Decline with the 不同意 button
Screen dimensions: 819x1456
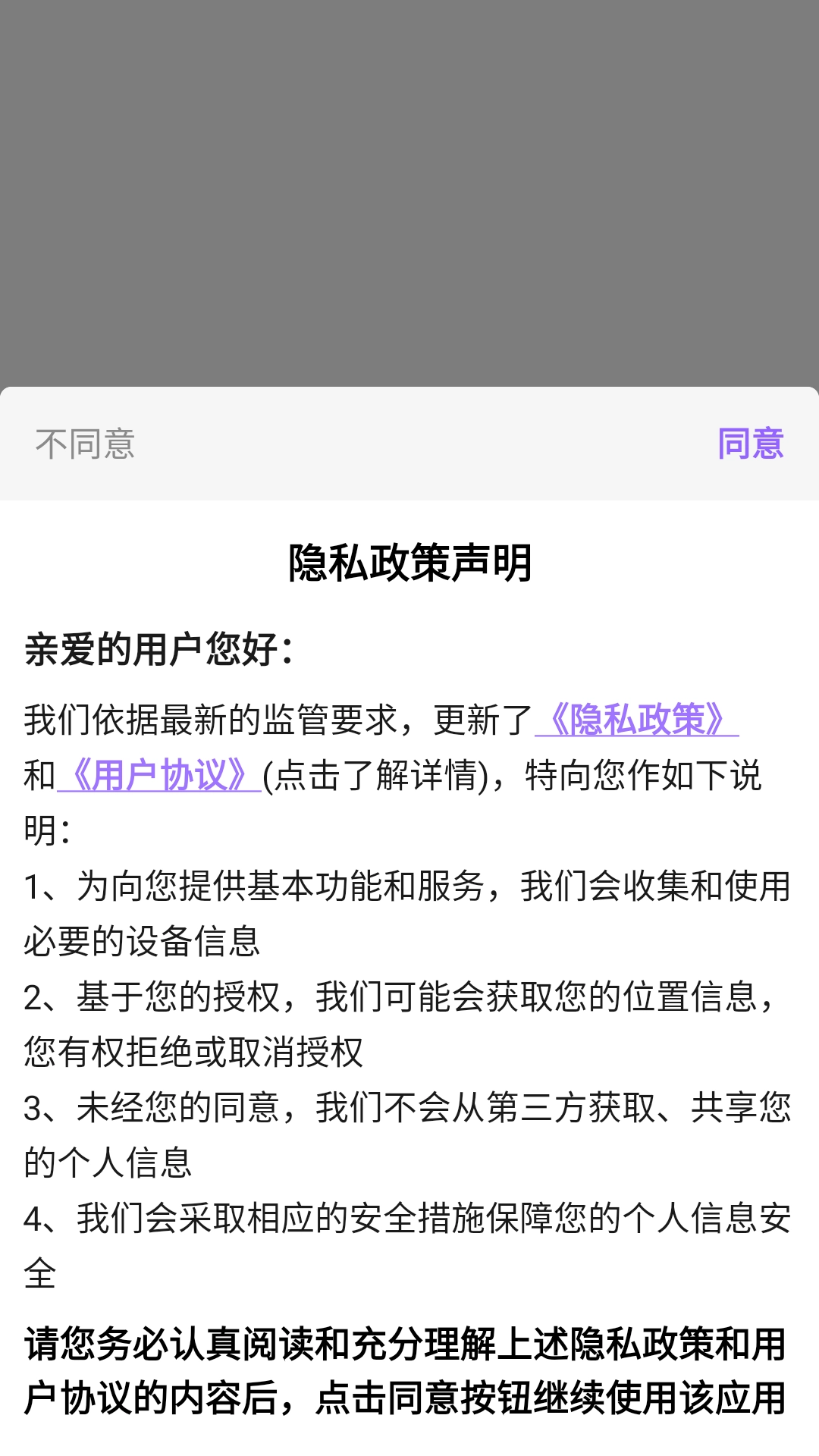85,444
